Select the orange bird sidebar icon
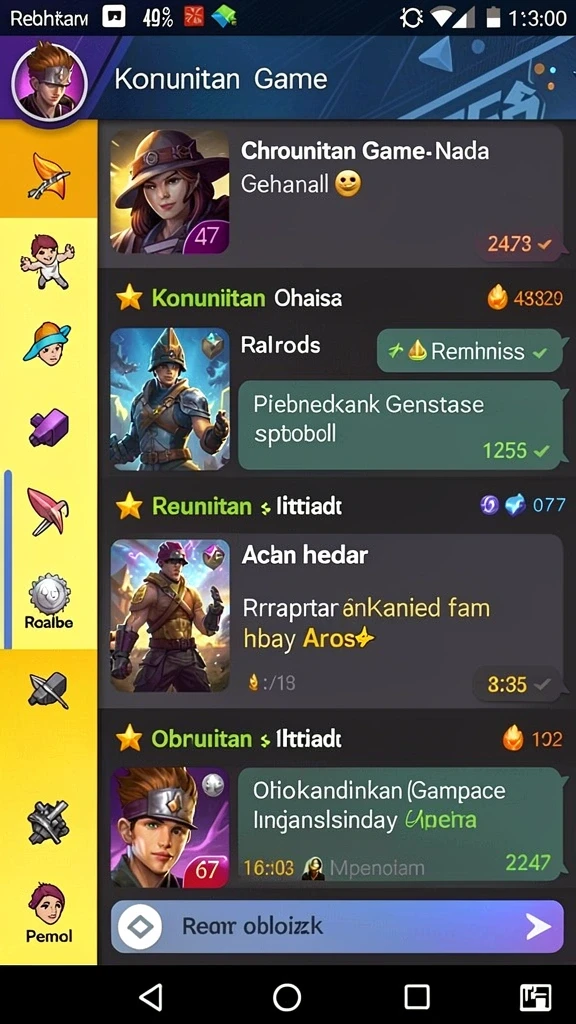Viewport: 576px width, 1024px height. 50,174
